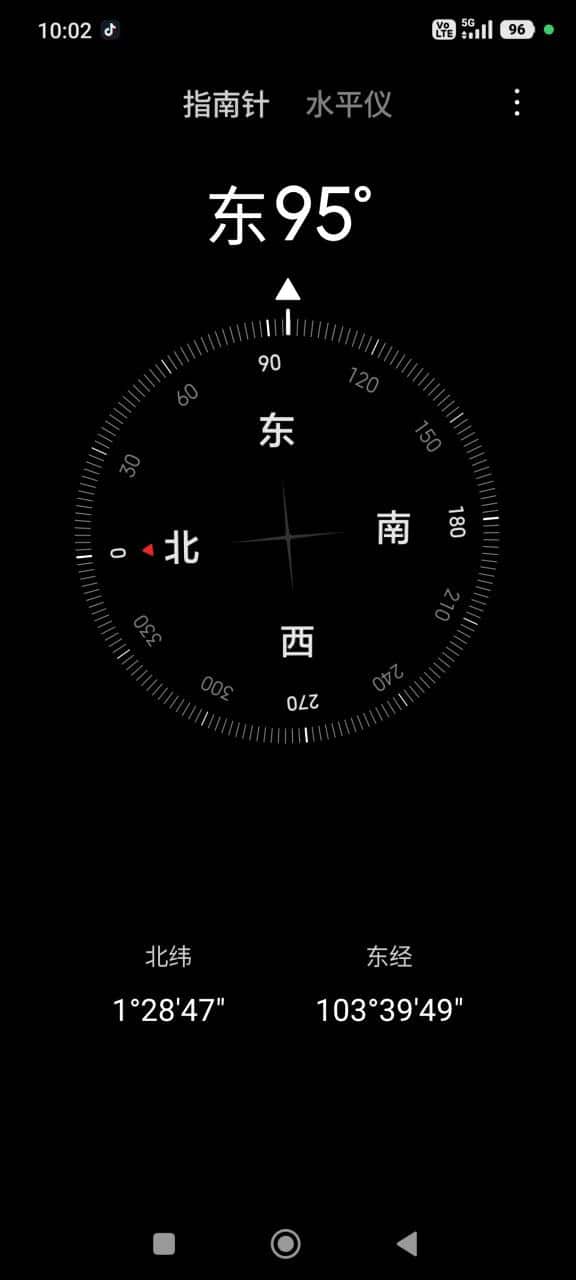Viewport: 576px width, 1280px height.
Task: Open the three-dot overflow menu
Action: [x=516, y=102]
